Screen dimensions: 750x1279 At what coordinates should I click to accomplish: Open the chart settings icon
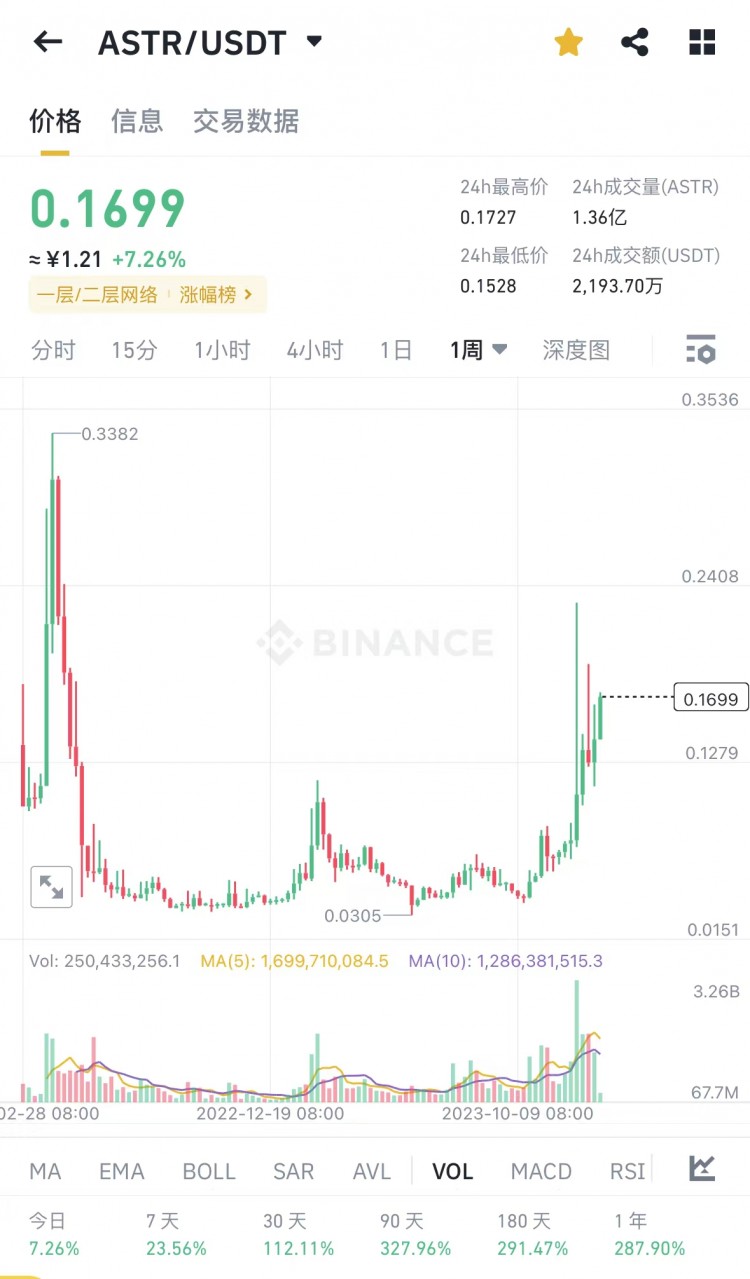[701, 350]
